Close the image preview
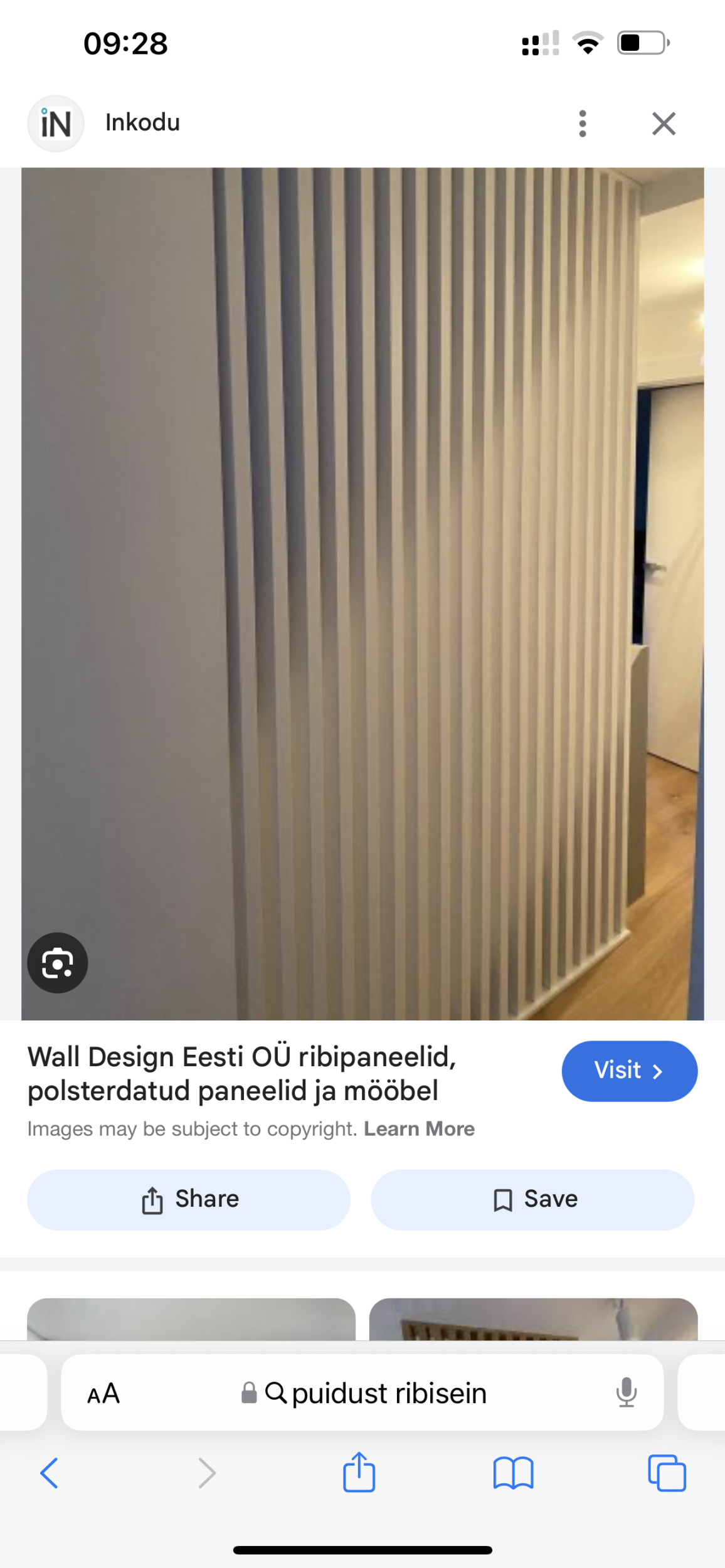725x1568 pixels. (x=663, y=124)
